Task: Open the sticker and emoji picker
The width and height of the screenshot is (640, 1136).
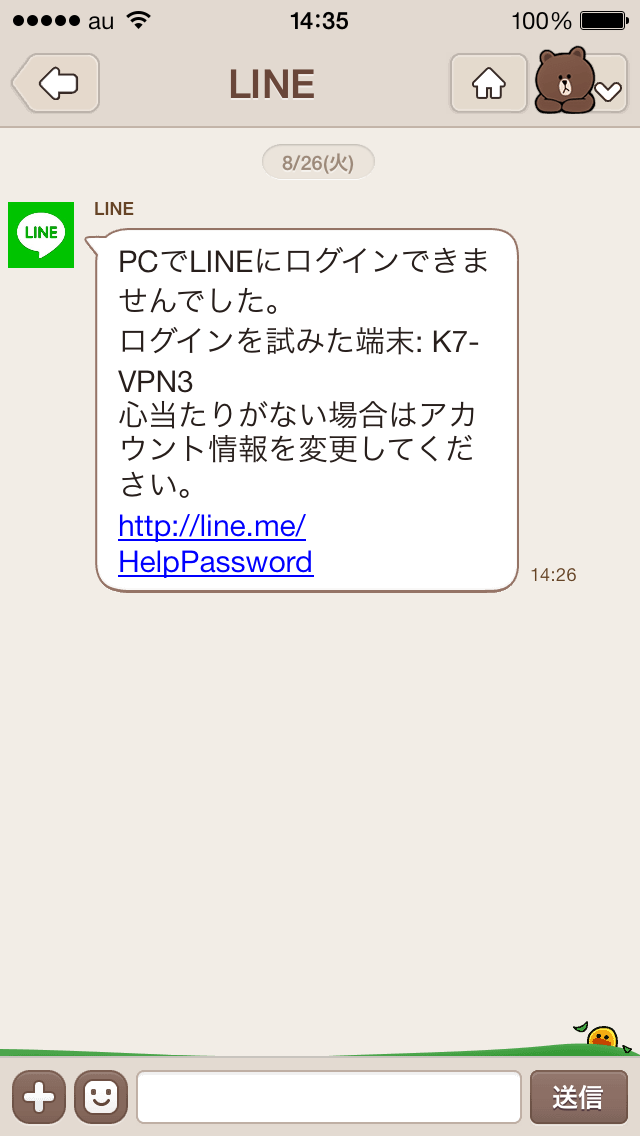Action: pos(100,1097)
